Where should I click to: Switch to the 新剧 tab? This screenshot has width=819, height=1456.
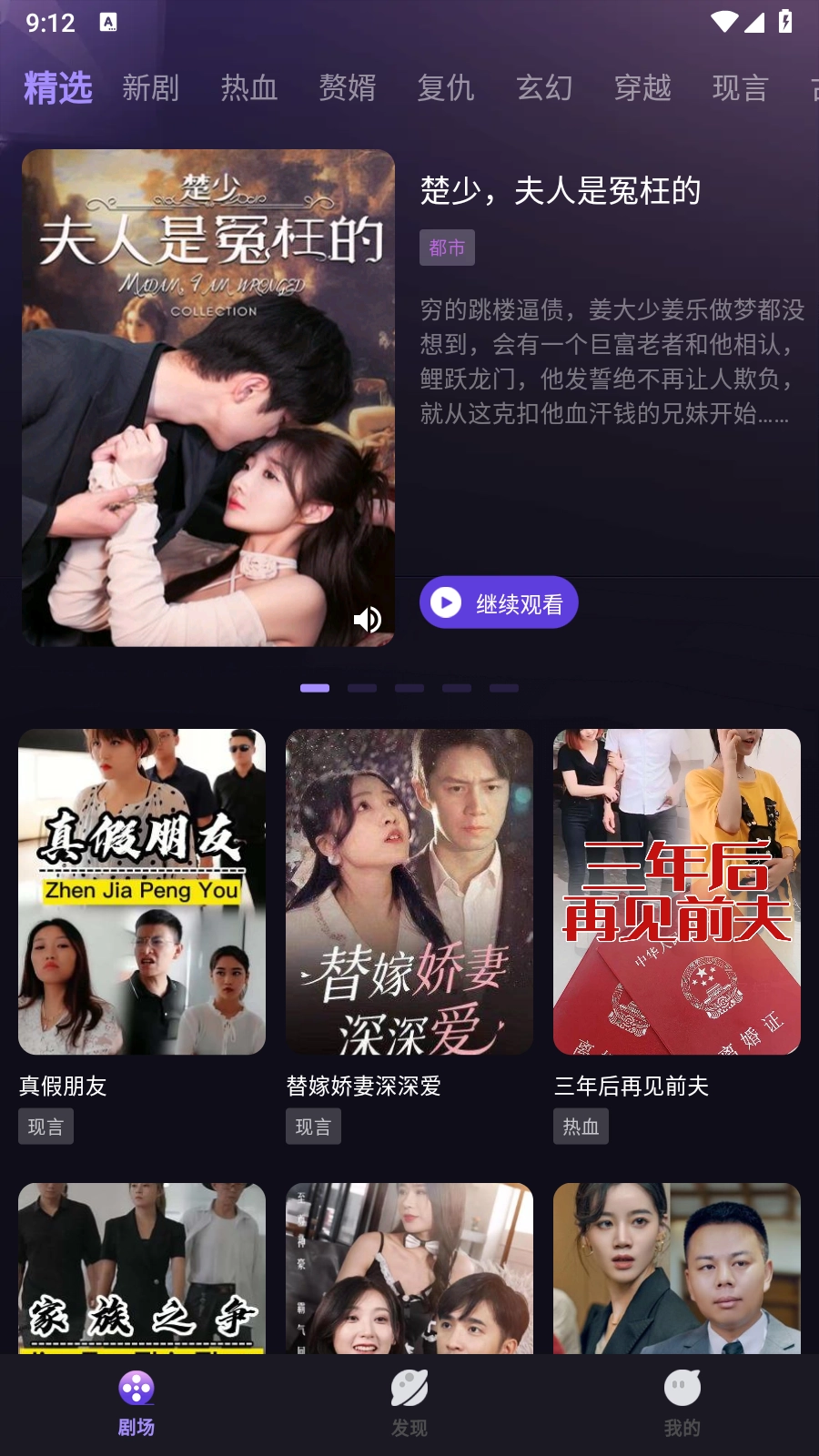click(x=150, y=88)
